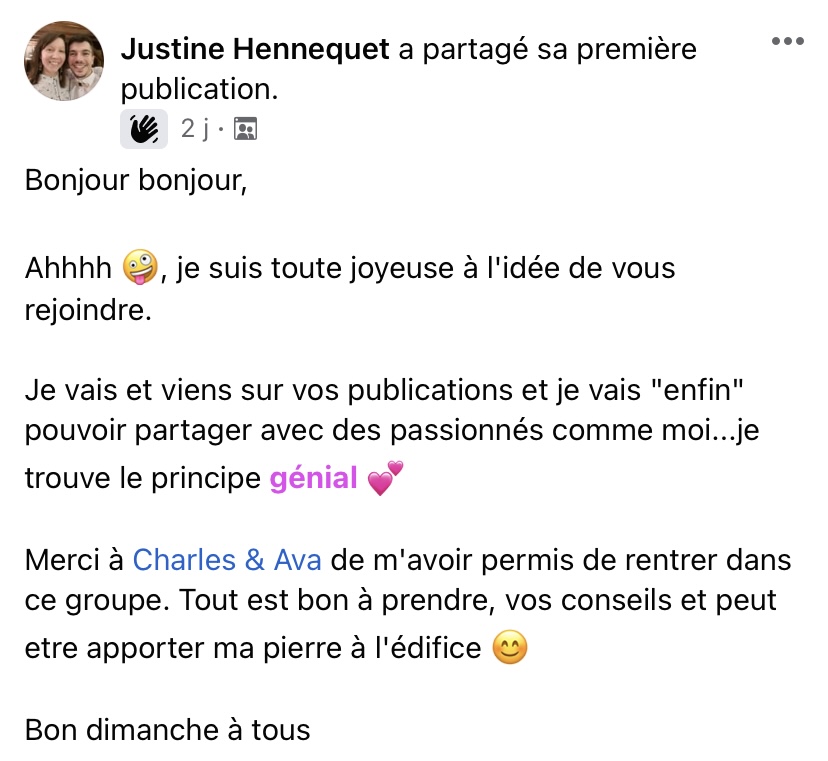This screenshot has width=828, height=761.
Task: Open the post's three-dot options menu
Action: 787,42
